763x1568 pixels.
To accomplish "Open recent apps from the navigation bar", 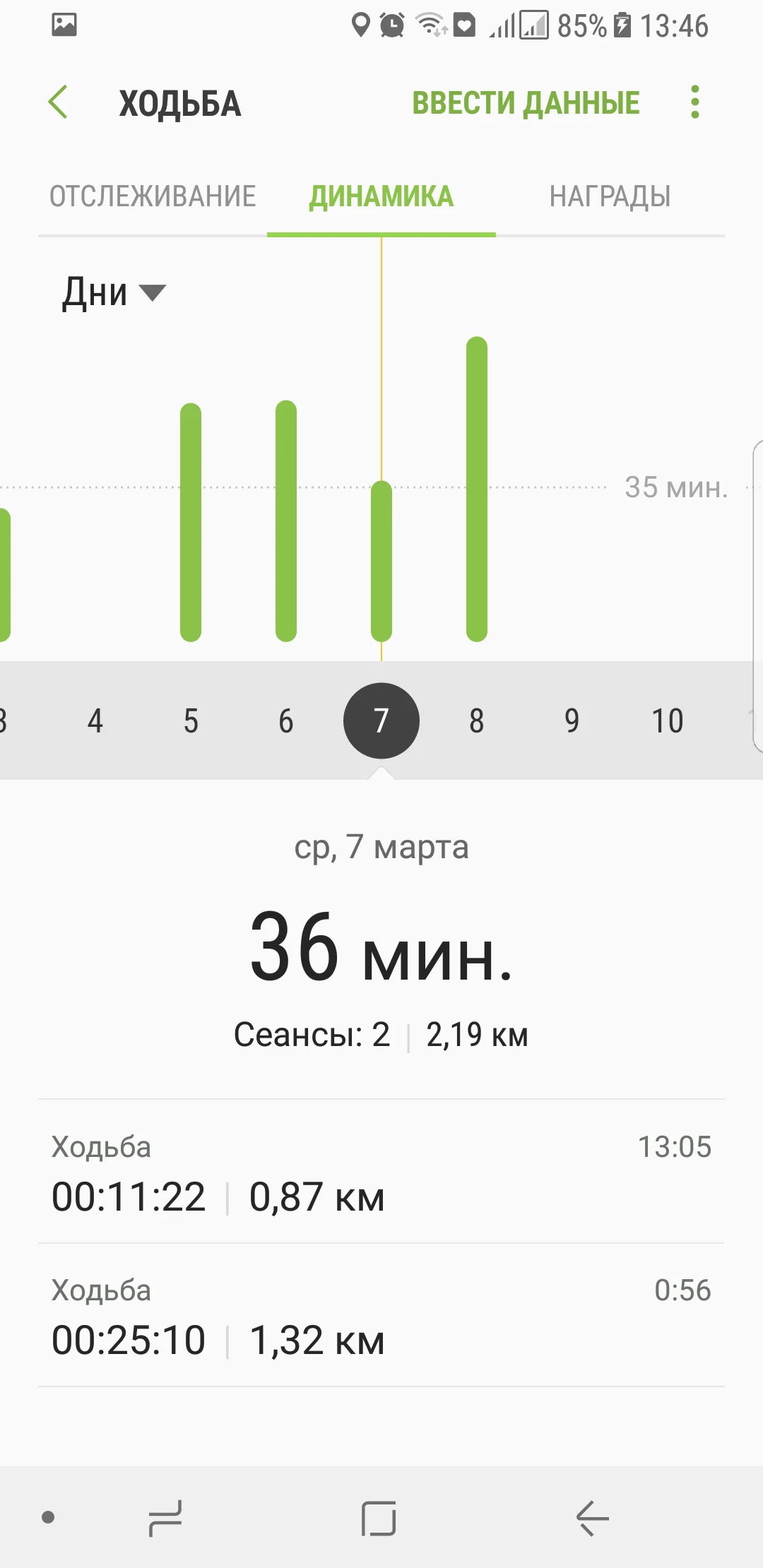I will pos(165,1518).
